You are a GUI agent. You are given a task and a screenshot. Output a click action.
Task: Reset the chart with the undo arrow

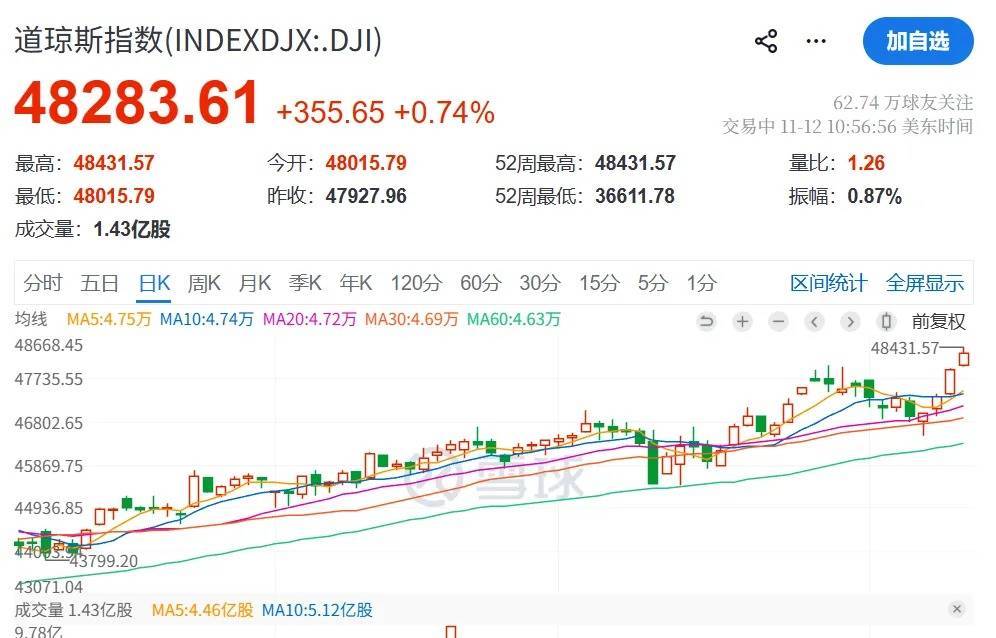706,321
